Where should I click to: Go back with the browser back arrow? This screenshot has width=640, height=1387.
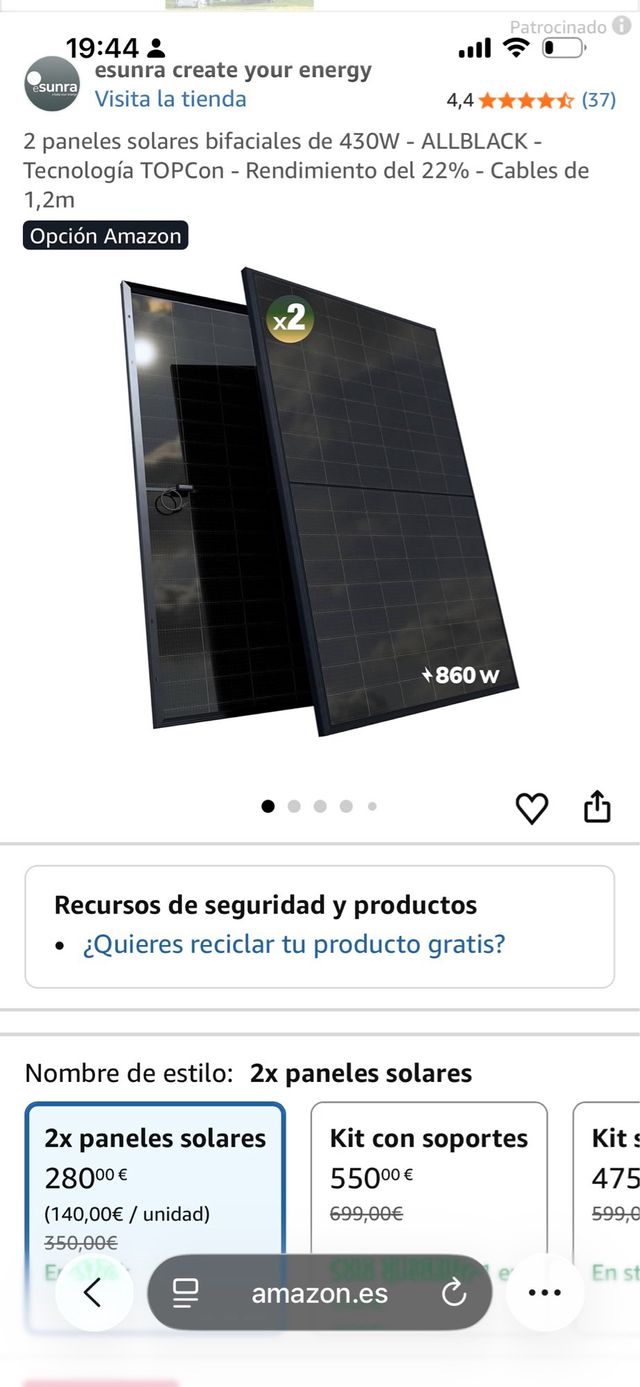coord(93,1293)
